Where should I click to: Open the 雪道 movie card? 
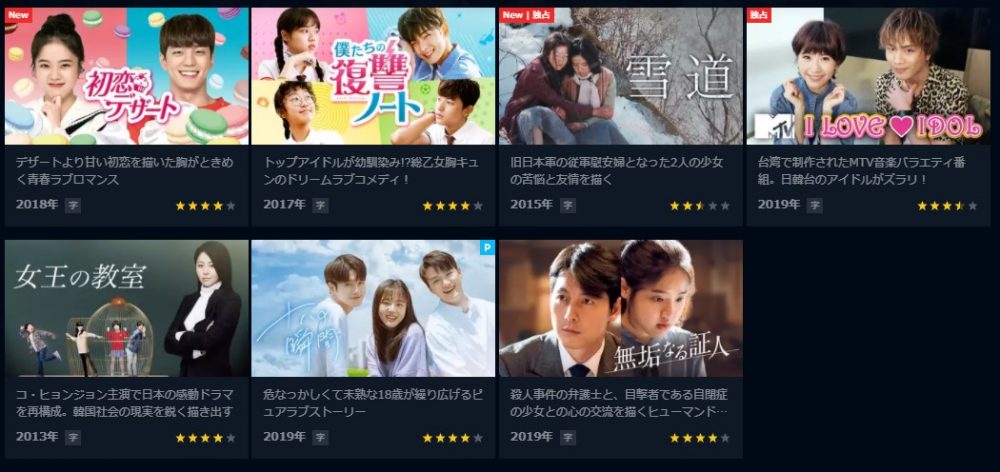click(620, 78)
